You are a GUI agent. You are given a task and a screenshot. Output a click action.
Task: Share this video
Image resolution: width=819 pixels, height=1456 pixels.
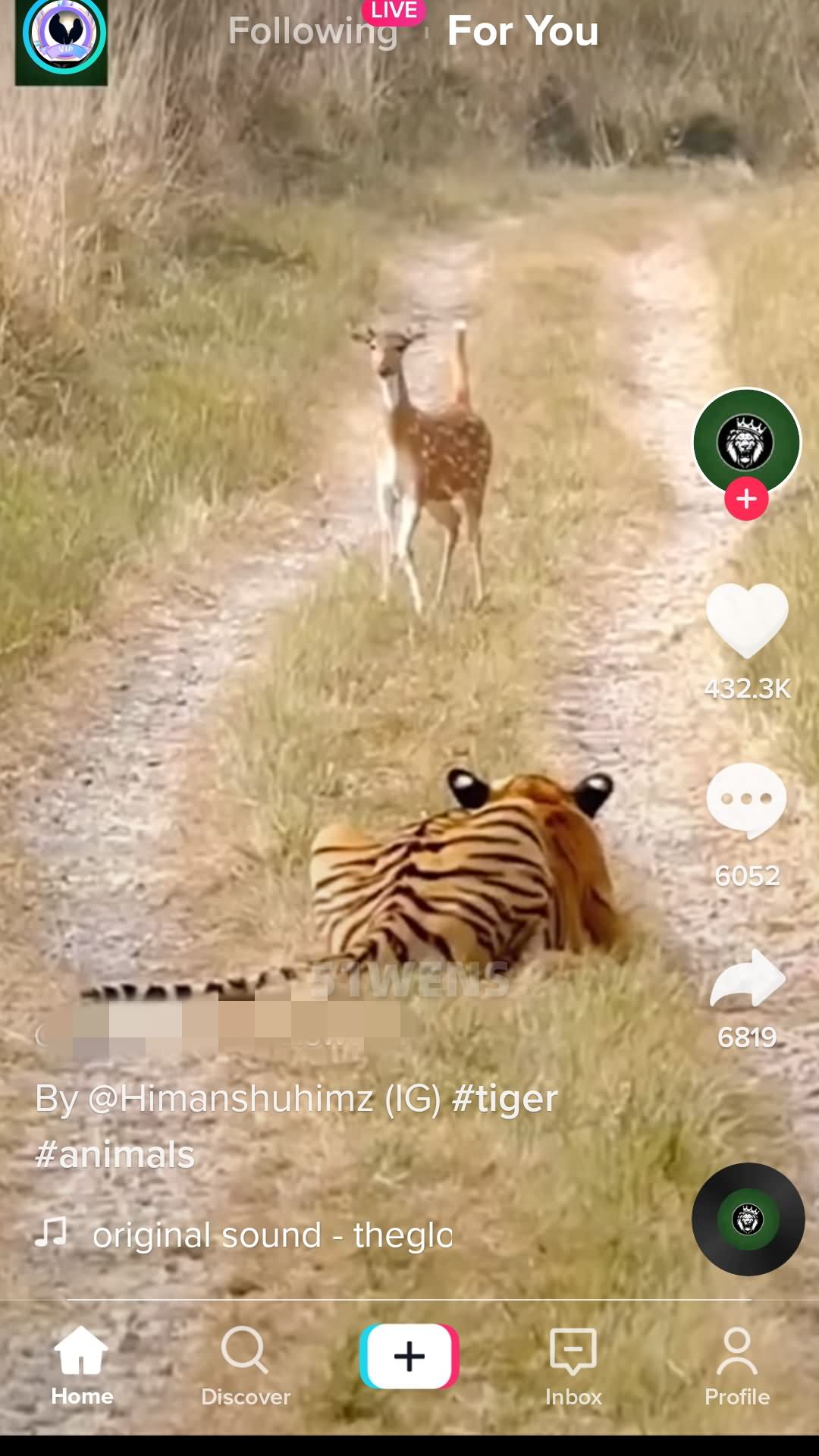748,978
